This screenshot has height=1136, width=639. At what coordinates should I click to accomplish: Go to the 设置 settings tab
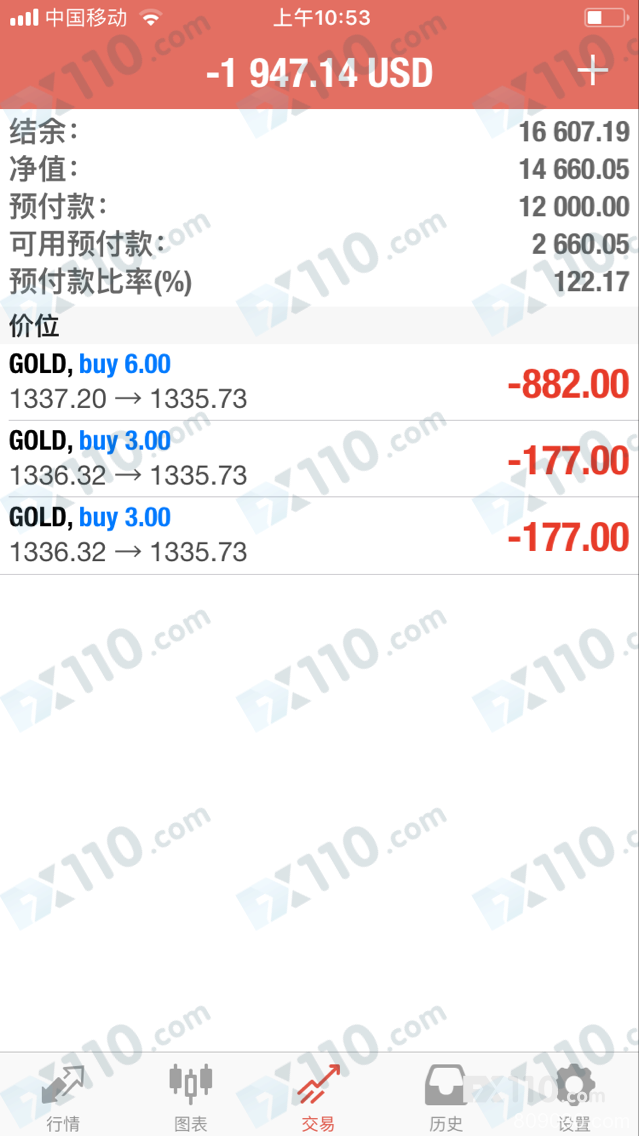tap(575, 1096)
